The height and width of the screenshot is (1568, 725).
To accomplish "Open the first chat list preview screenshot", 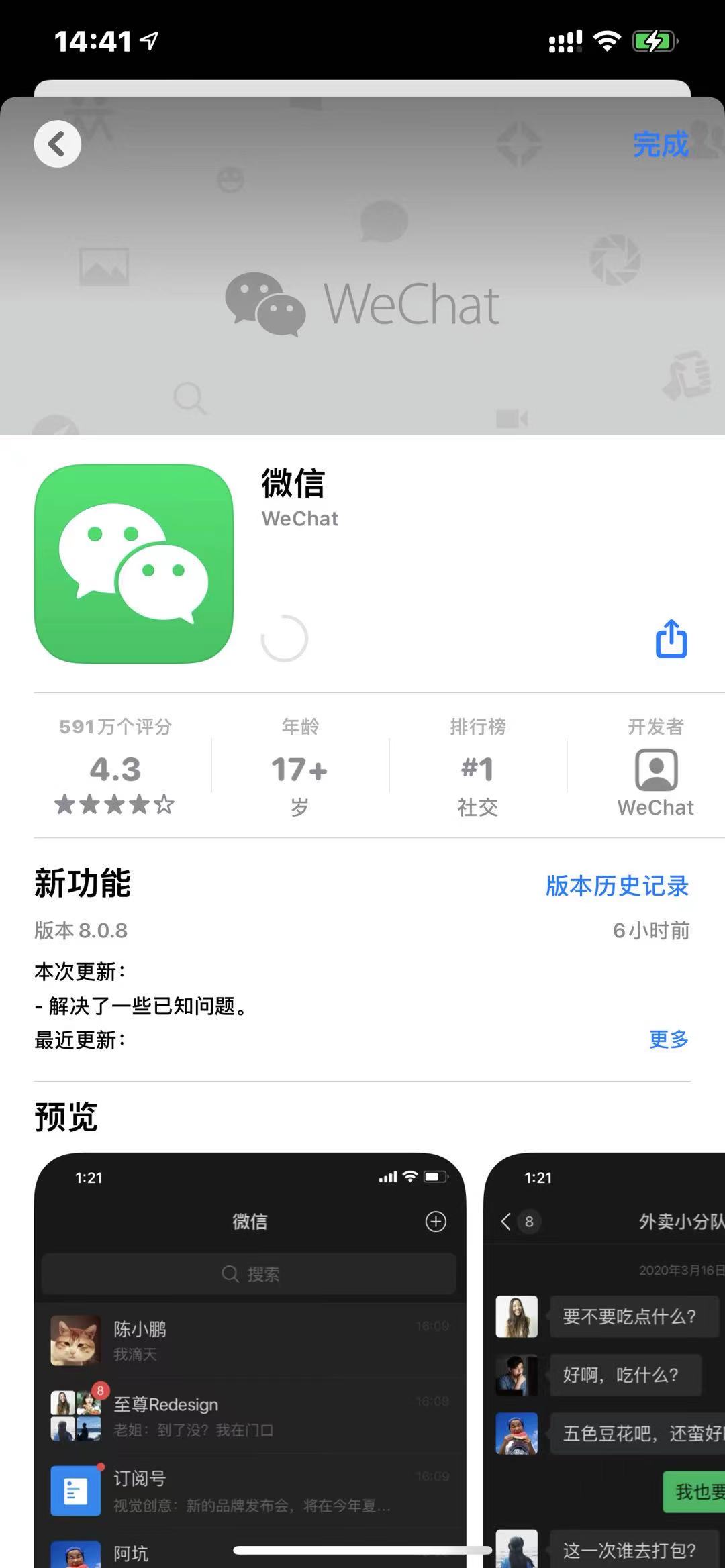I will (x=250, y=1355).
